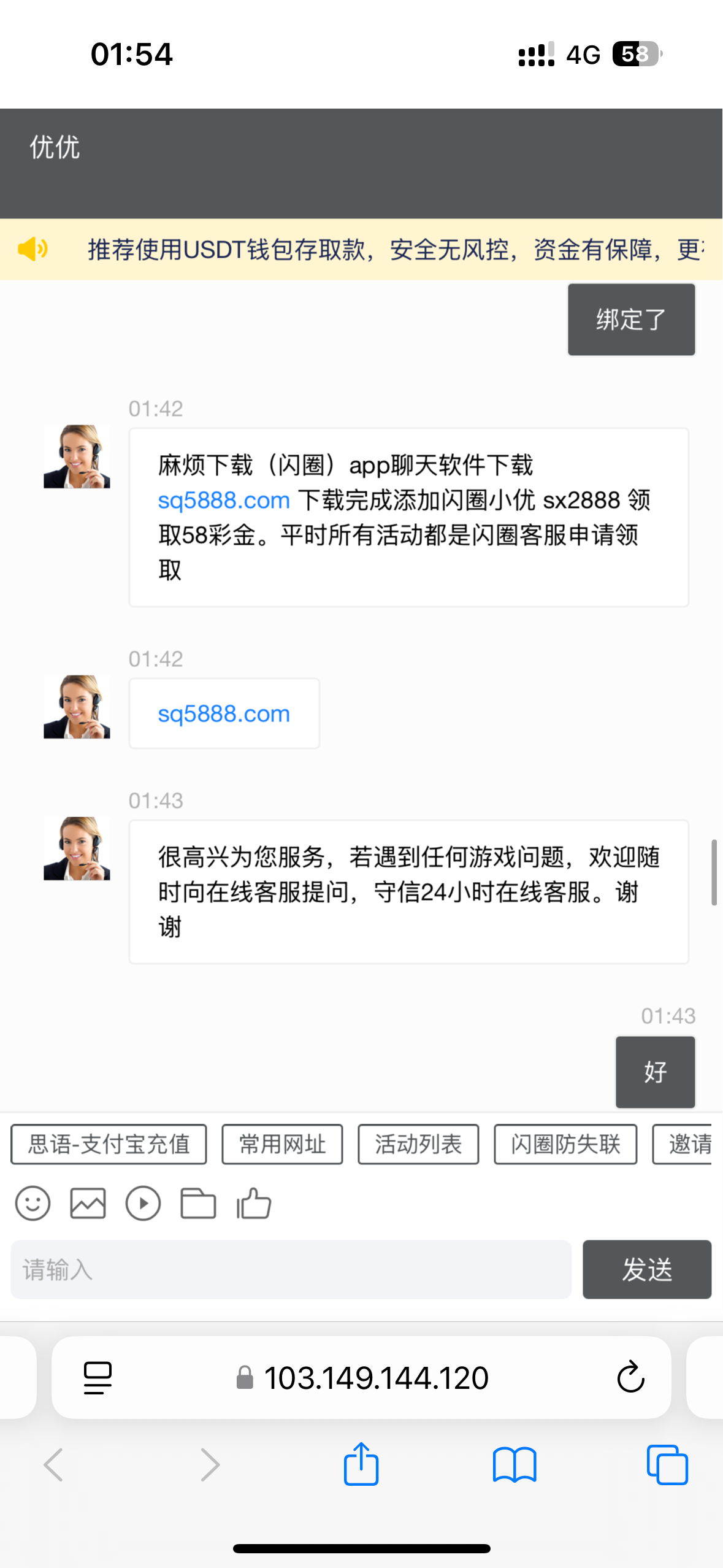Image resolution: width=723 pixels, height=1568 pixels.
Task: Tap the 闪圈防失联 chip
Action: click(565, 1144)
